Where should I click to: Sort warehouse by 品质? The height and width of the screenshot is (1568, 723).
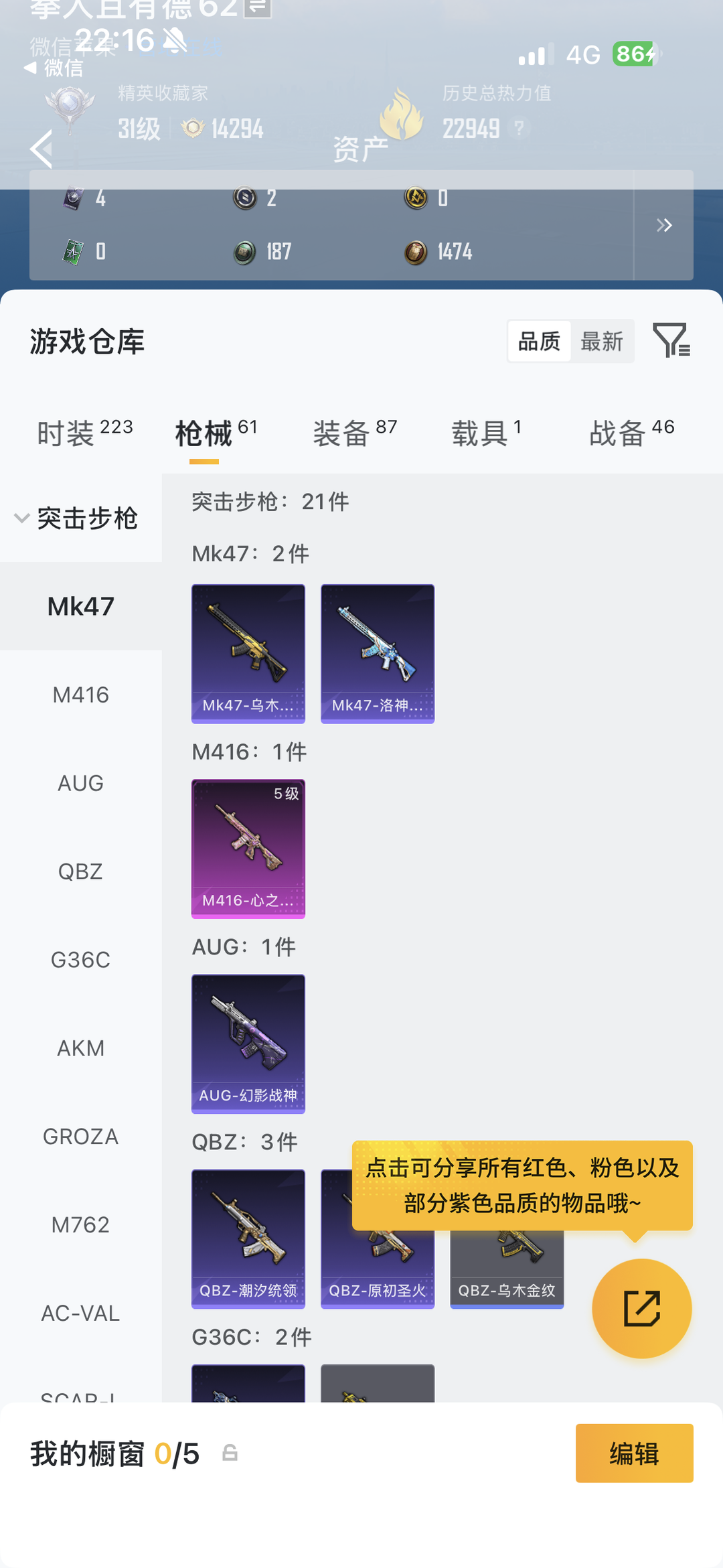[539, 342]
